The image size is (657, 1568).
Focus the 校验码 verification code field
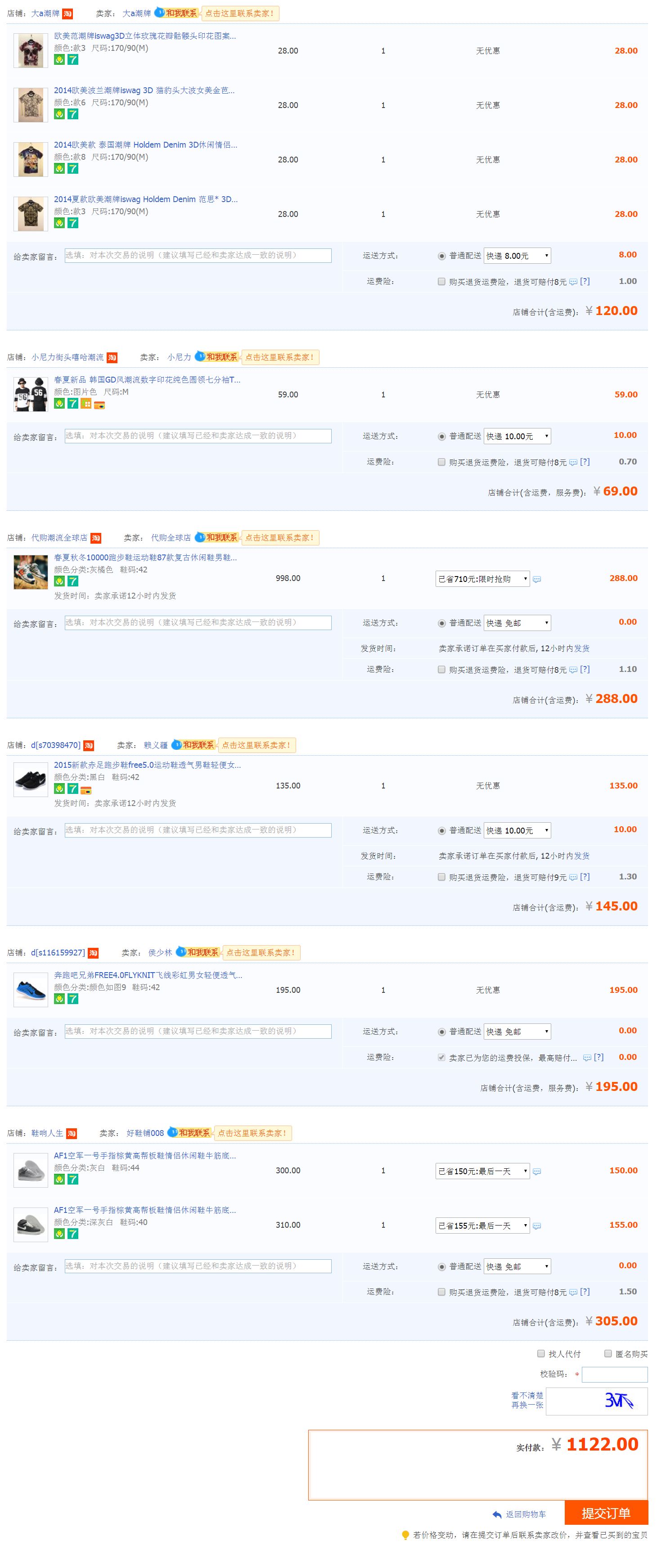[614, 1374]
